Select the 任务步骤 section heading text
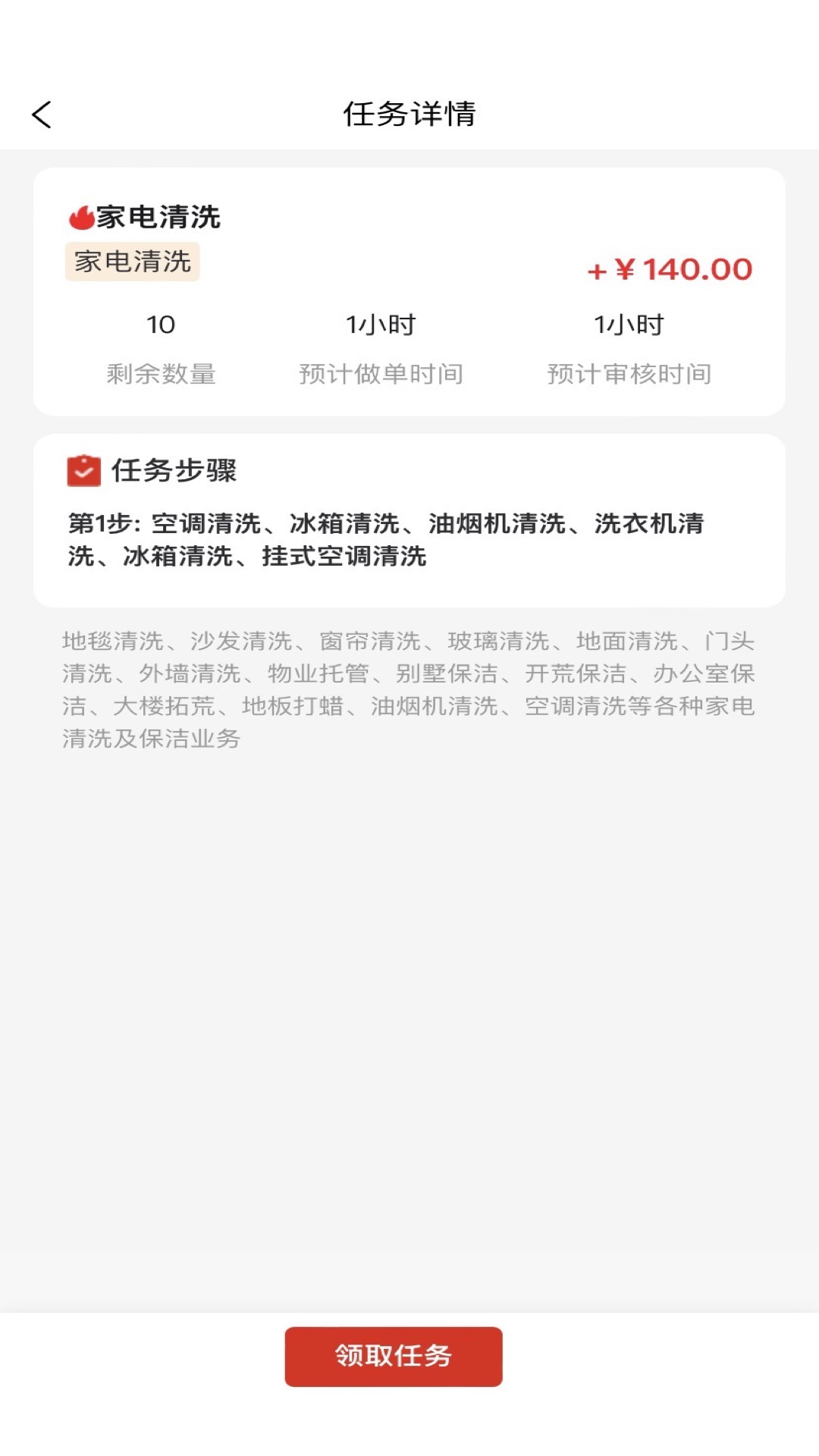The width and height of the screenshot is (819, 1456). [x=173, y=471]
